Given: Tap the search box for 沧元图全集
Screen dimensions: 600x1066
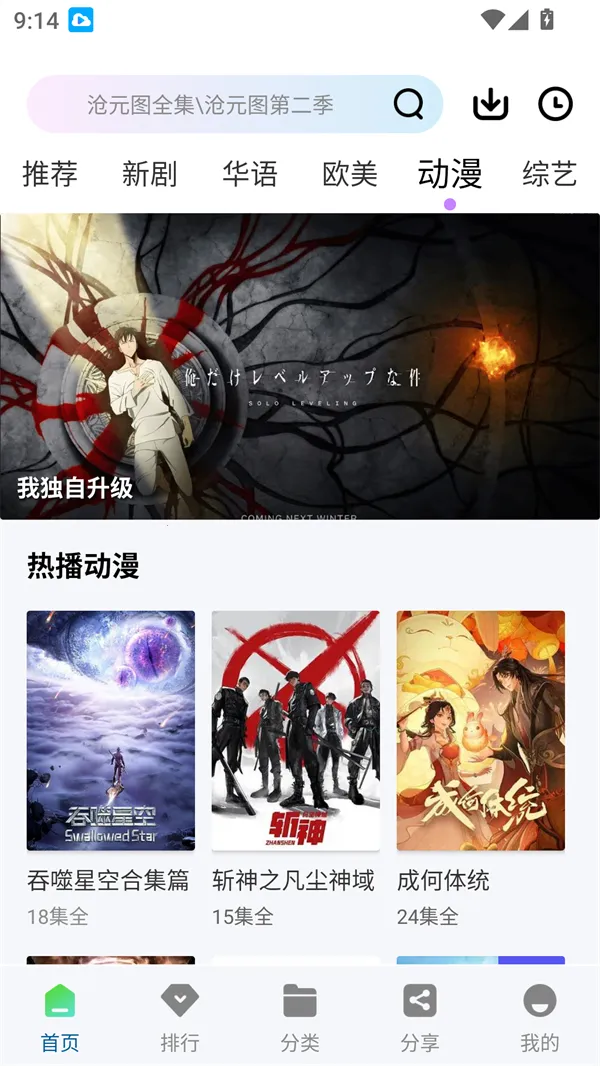Looking at the screenshot, I should [x=210, y=104].
